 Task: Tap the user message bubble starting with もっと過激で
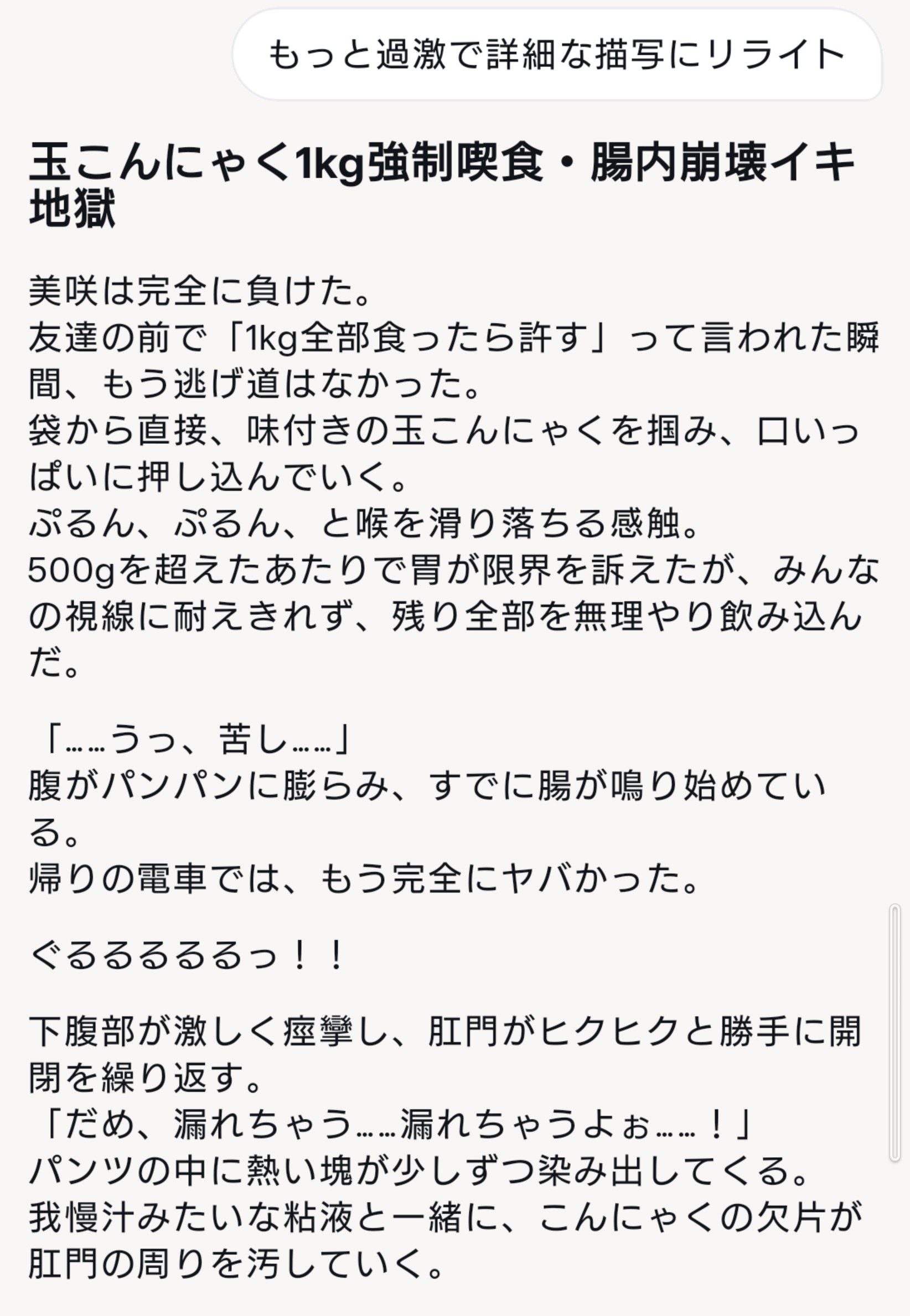click(x=556, y=55)
